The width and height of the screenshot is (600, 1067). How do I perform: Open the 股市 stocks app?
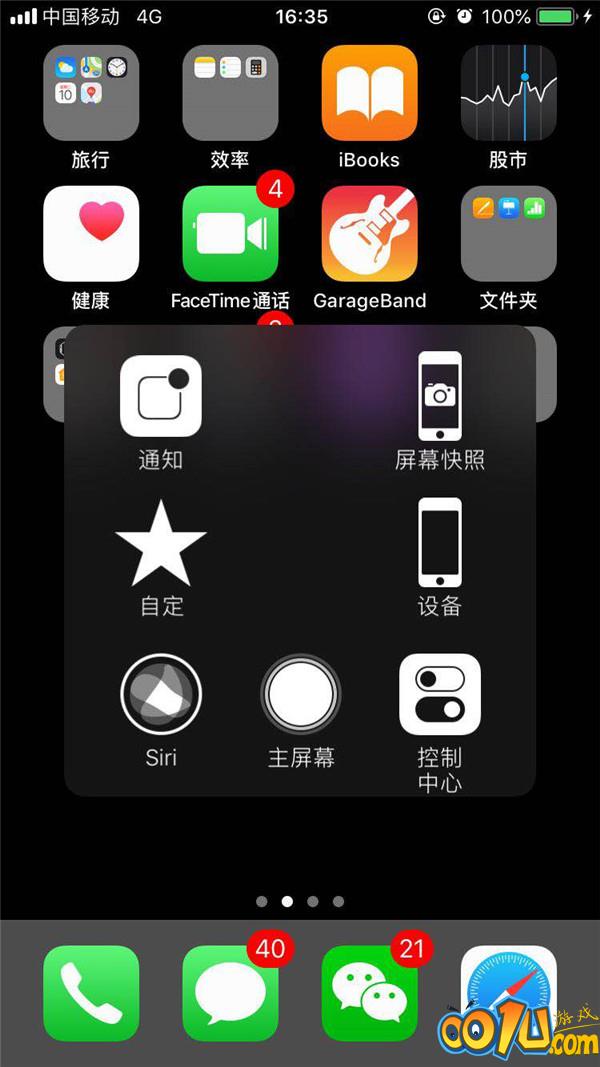pos(508,93)
